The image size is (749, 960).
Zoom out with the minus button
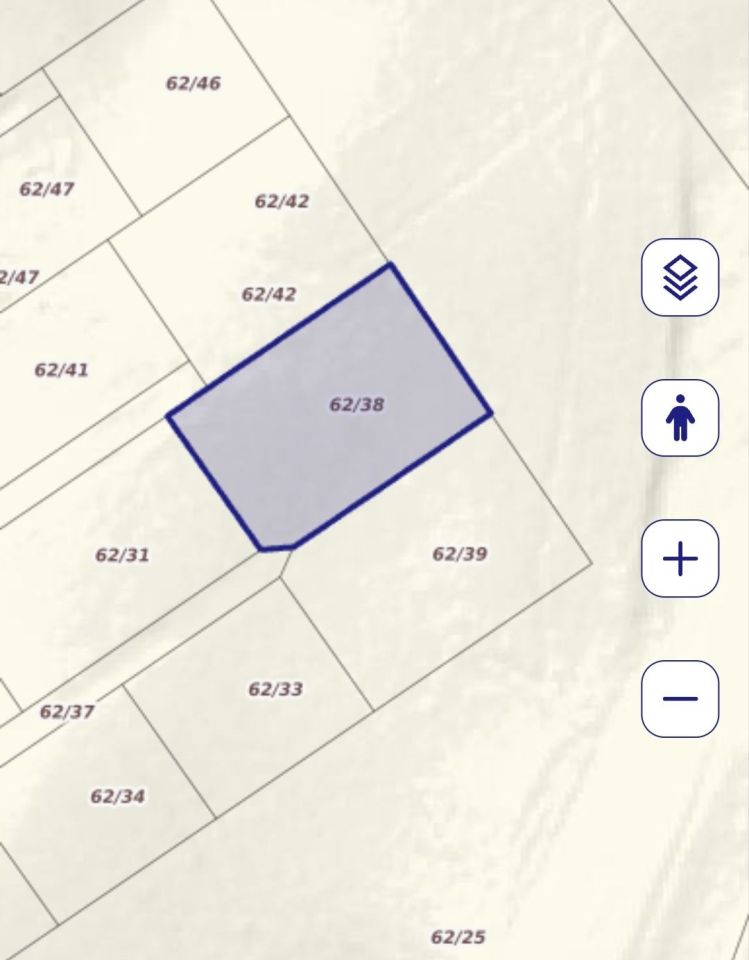pyautogui.click(x=680, y=698)
